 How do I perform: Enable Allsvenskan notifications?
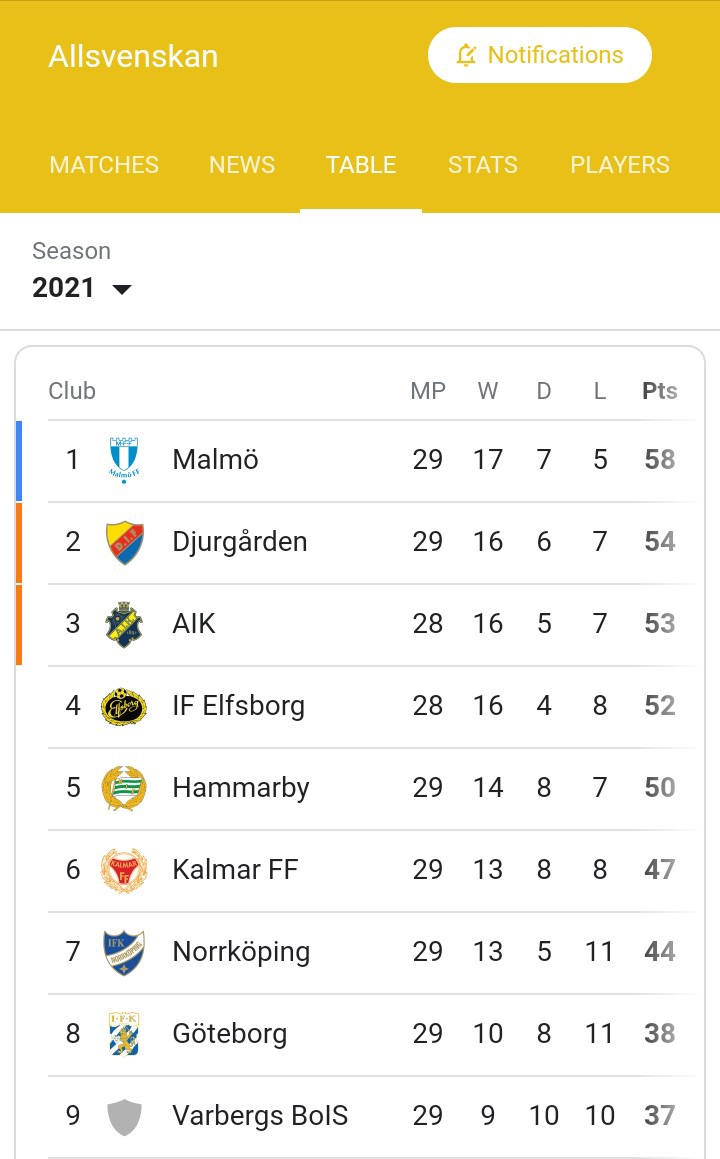540,55
